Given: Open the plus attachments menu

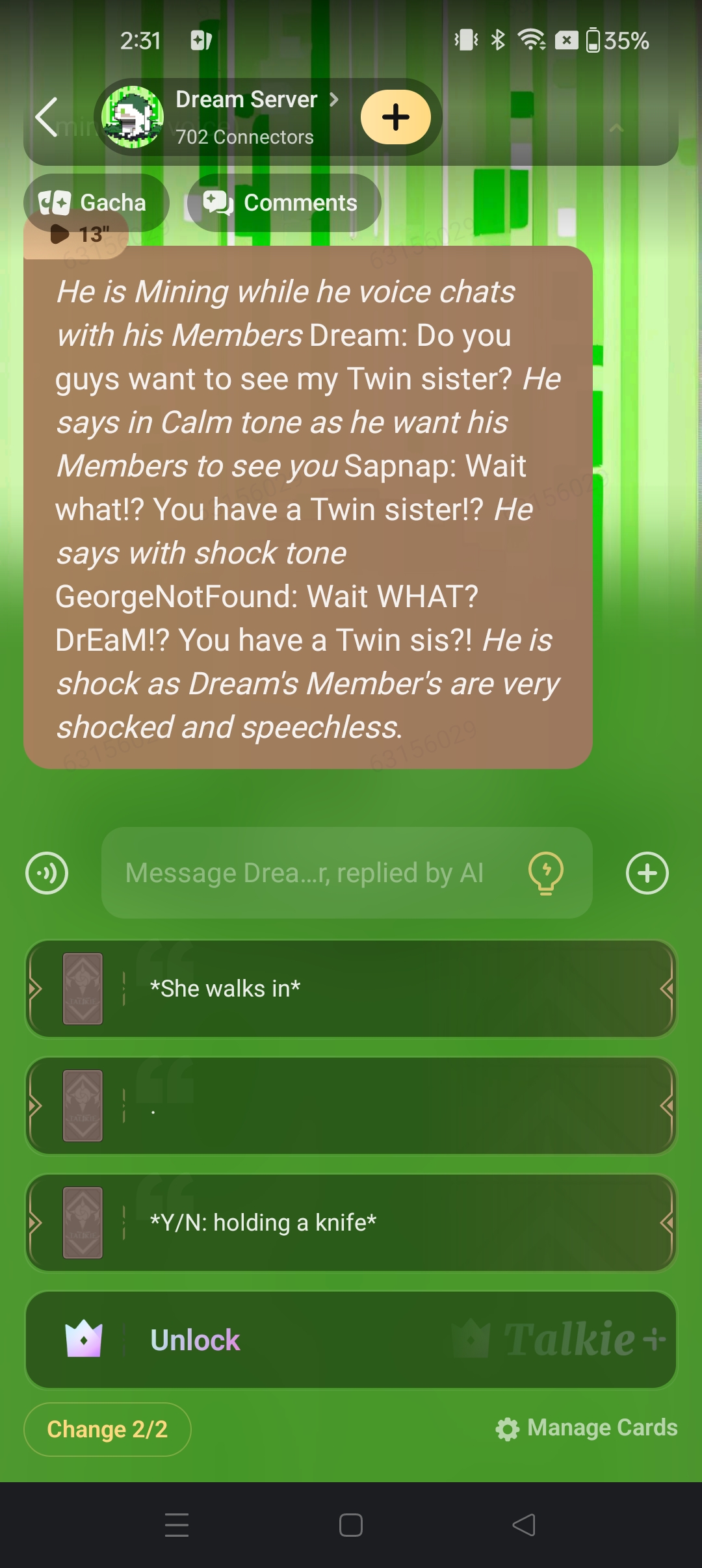Looking at the screenshot, I should (647, 872).
